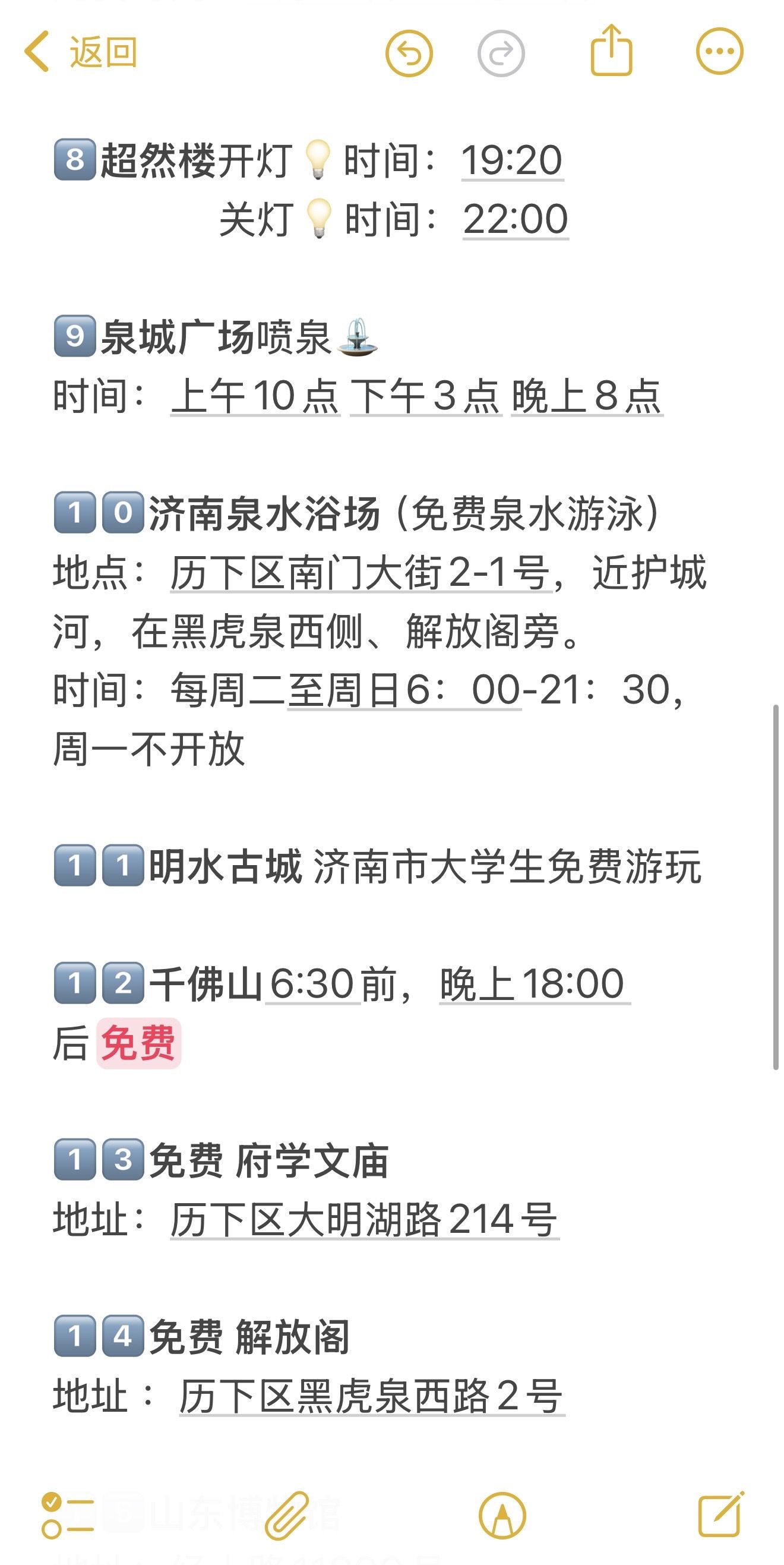
Task: Attach a file with the paperclip
Action: 287,1516
